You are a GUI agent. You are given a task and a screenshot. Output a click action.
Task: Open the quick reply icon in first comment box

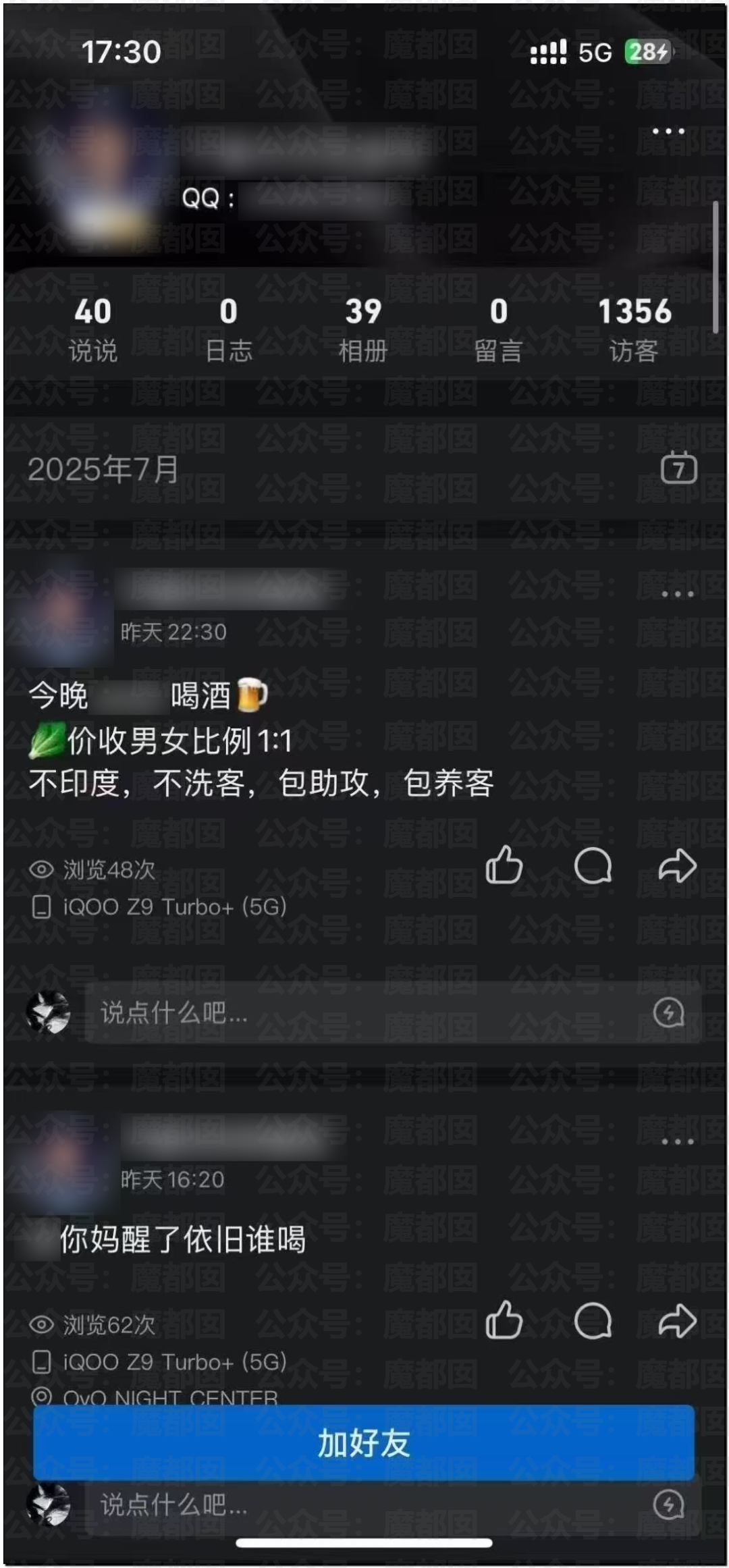coord(668,1012)
